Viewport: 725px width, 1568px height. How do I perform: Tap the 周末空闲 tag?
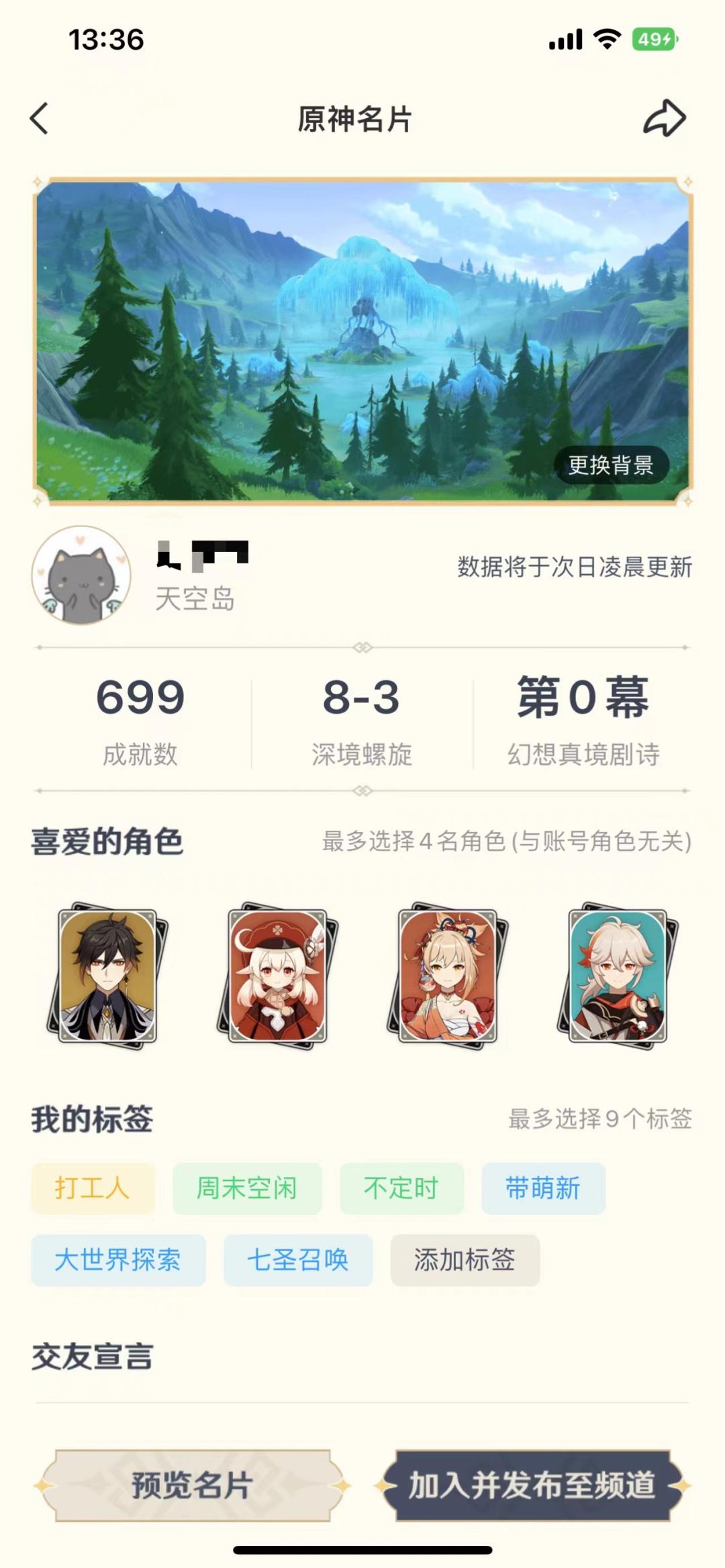[247, 1189]
